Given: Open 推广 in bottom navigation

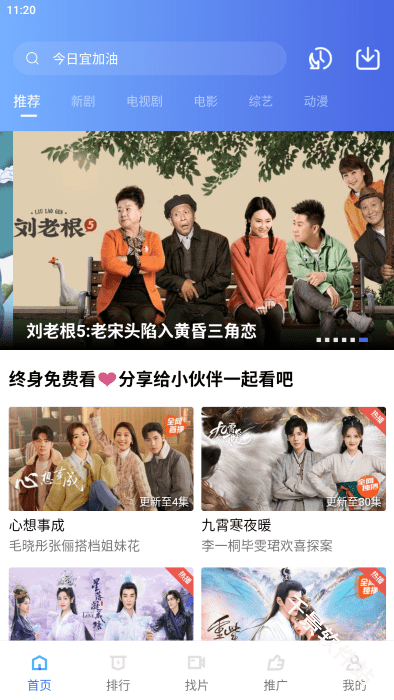Looking at the screenshot, I should tap(276, 672).
